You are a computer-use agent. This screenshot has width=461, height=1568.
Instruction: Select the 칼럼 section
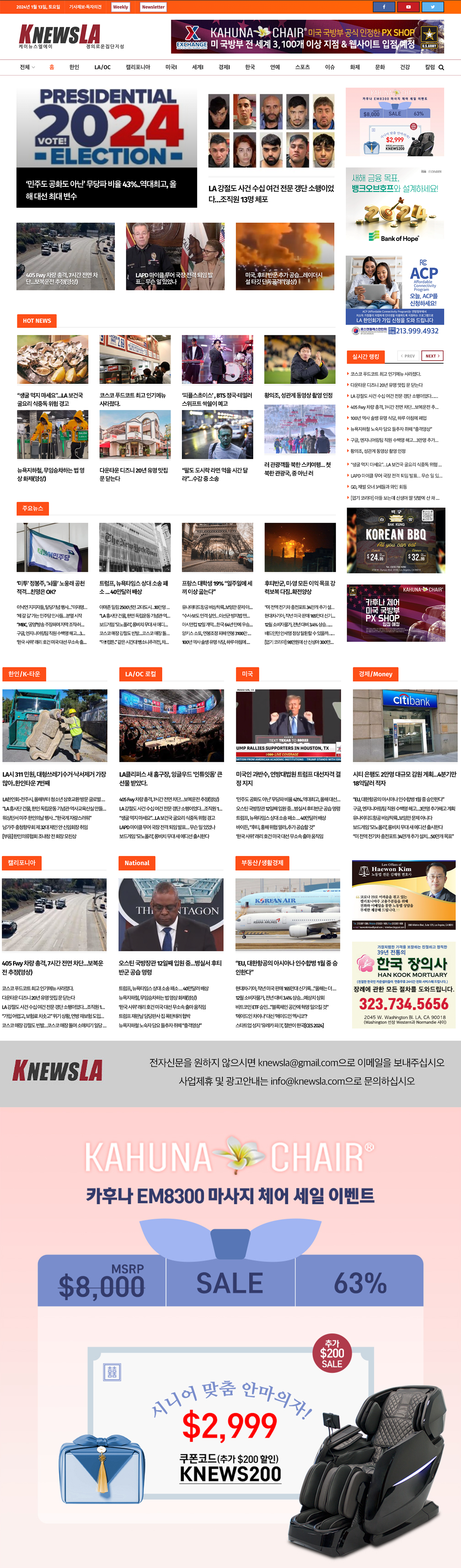[x=430, y=67]
